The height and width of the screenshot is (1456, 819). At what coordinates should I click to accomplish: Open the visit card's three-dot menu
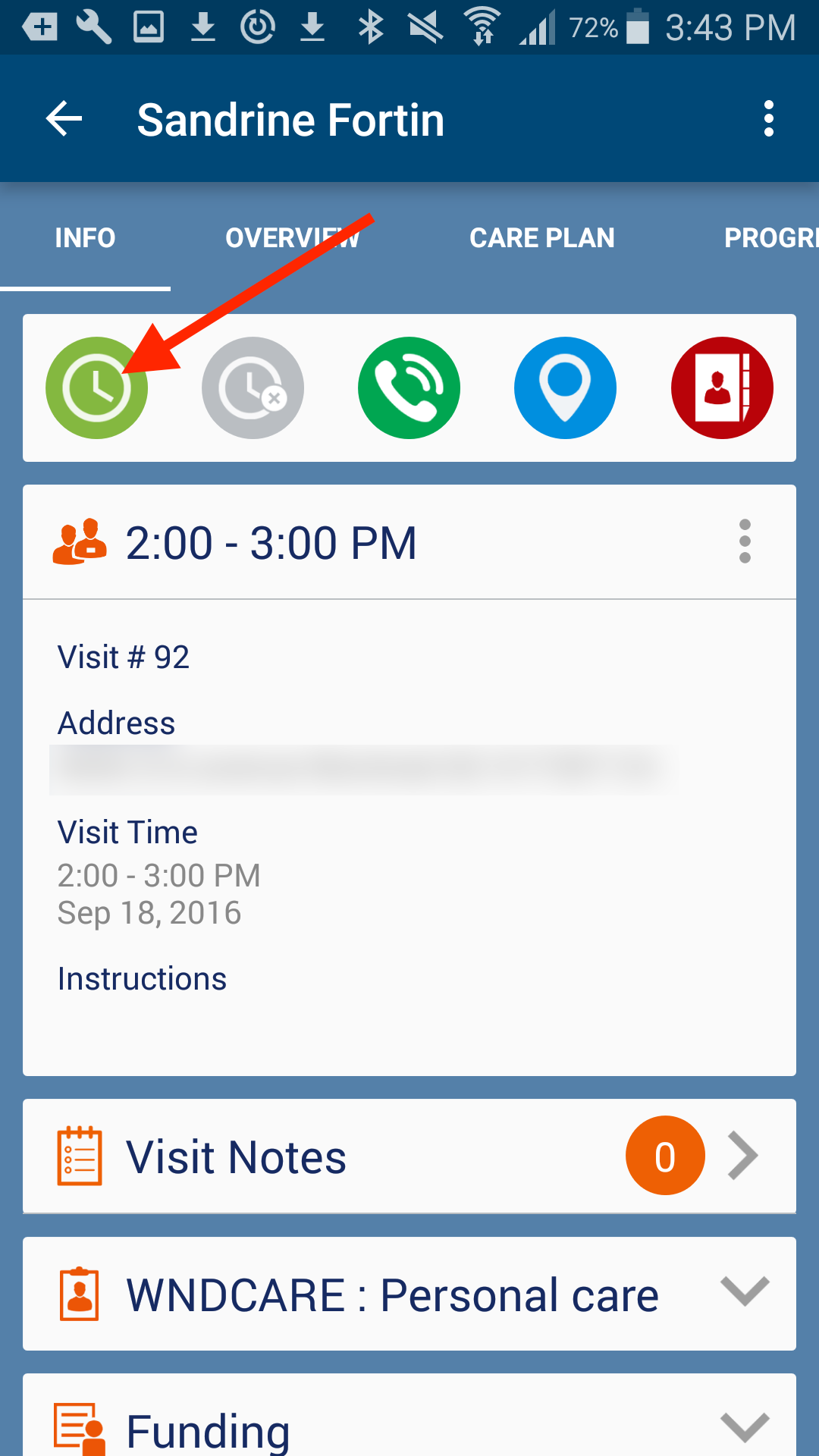coord(745,541)
